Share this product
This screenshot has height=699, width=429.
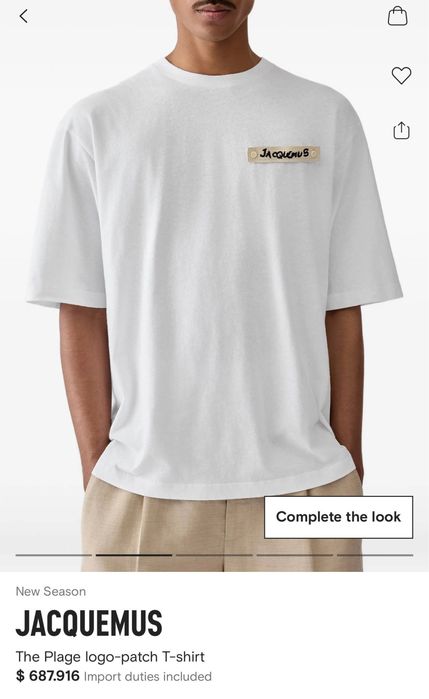coord(401,130)
